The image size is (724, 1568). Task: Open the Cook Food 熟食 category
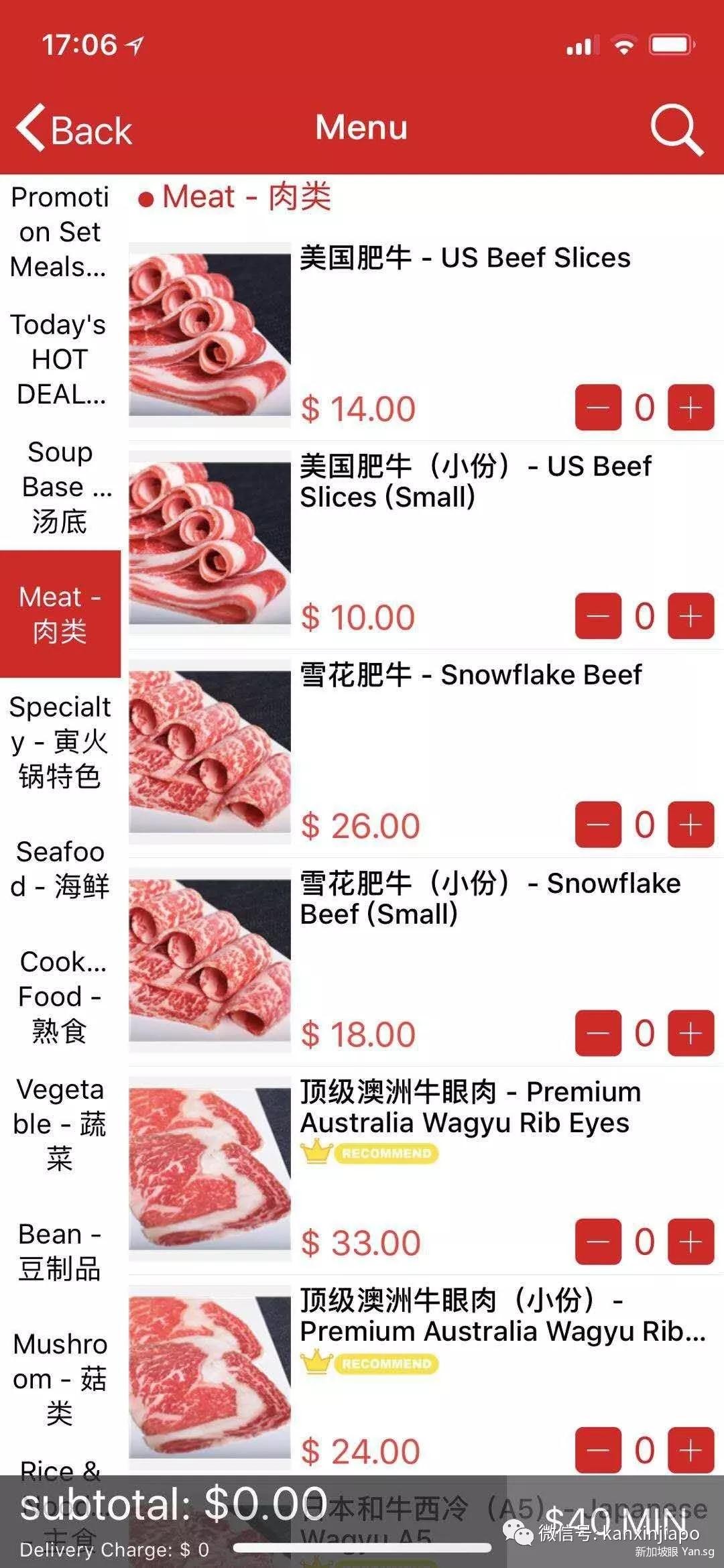pyautogui.click(x=60, y=996)
